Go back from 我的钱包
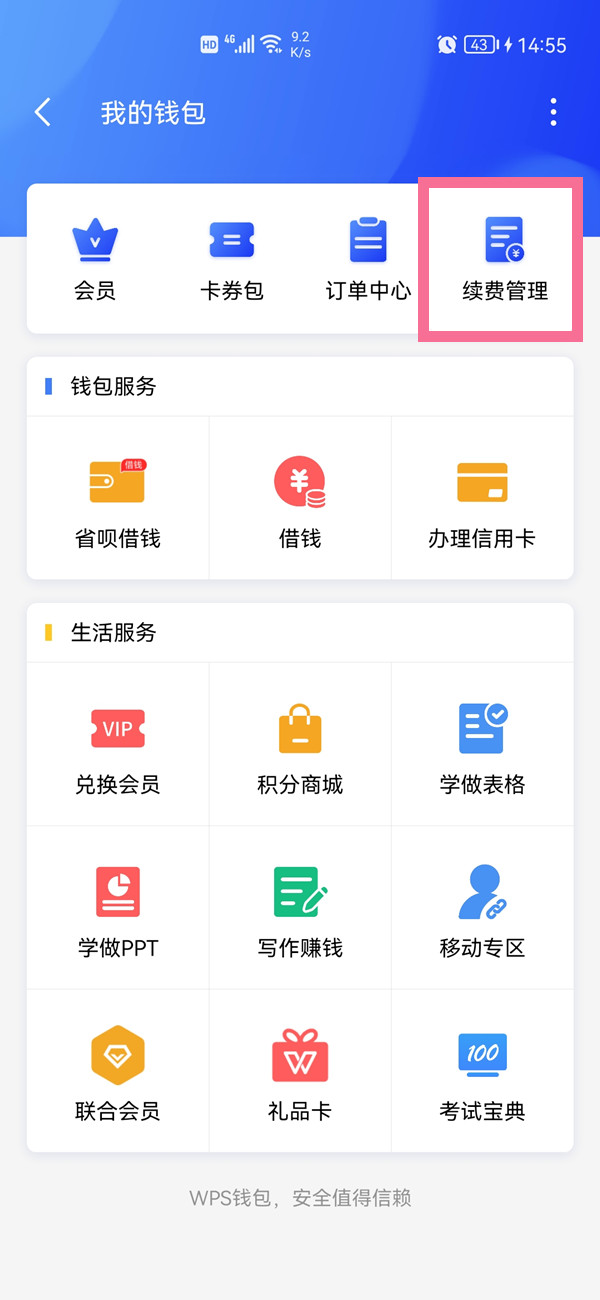This screenshot has width=600, height=1300. pos(43,112)
